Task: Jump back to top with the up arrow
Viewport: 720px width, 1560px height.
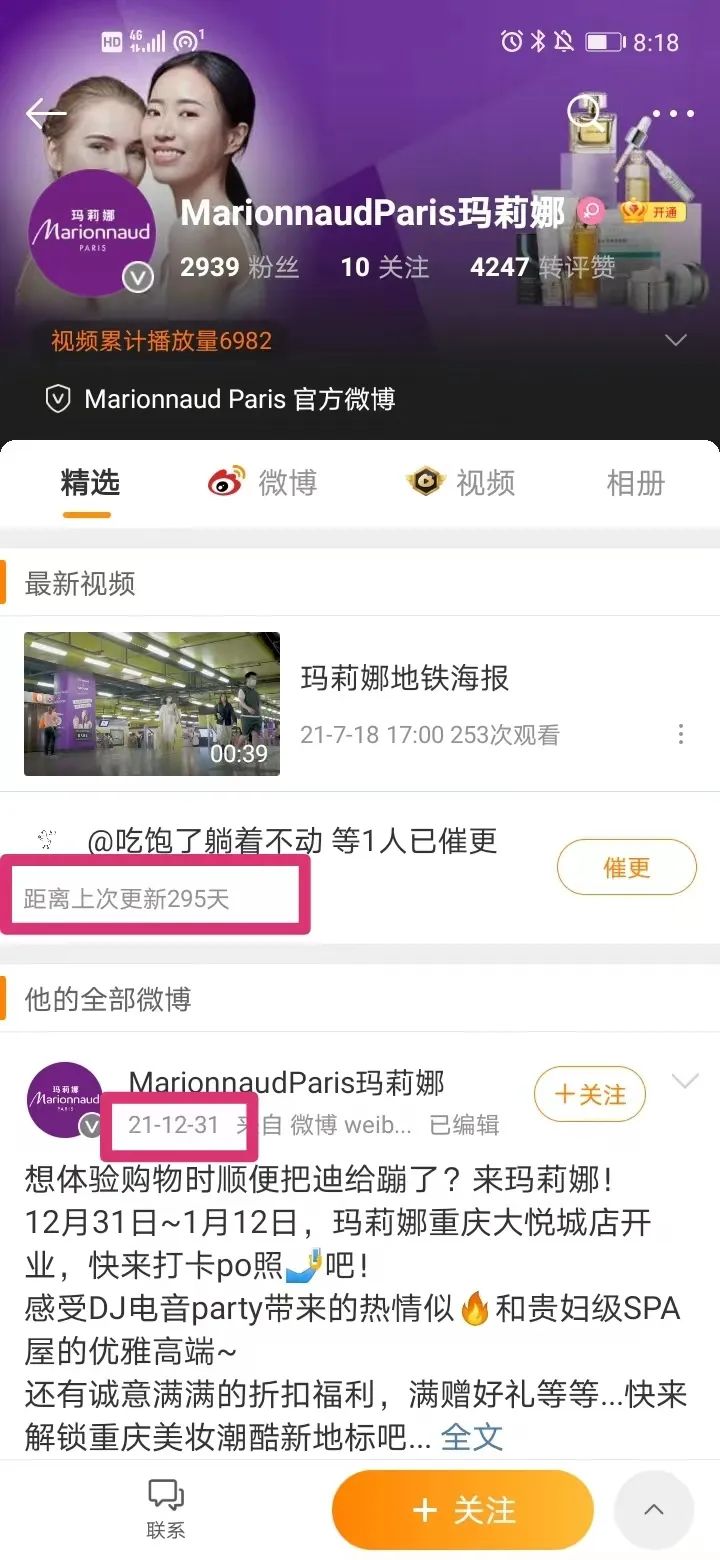Action: pyautogui.click(x=653, y=1509)
